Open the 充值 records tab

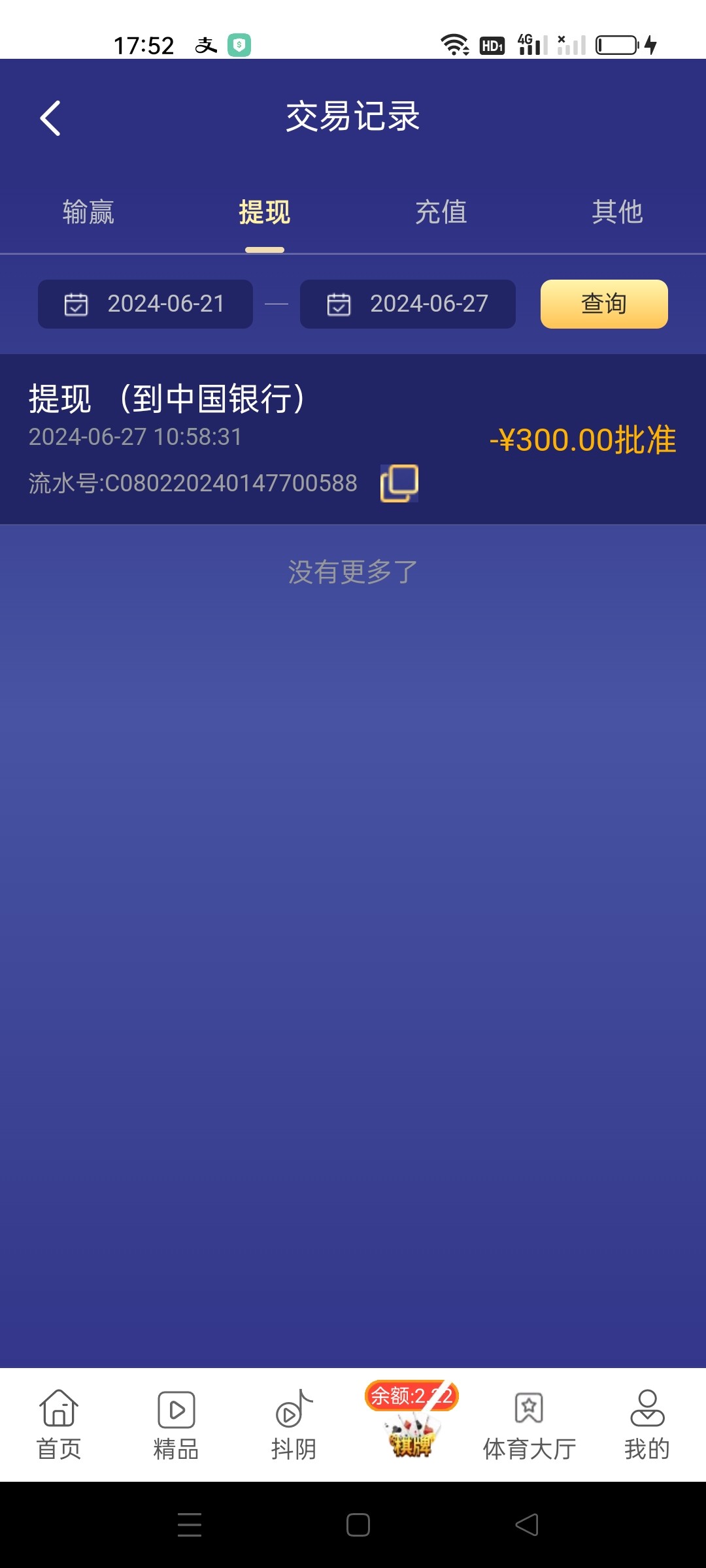click(441, 212)
